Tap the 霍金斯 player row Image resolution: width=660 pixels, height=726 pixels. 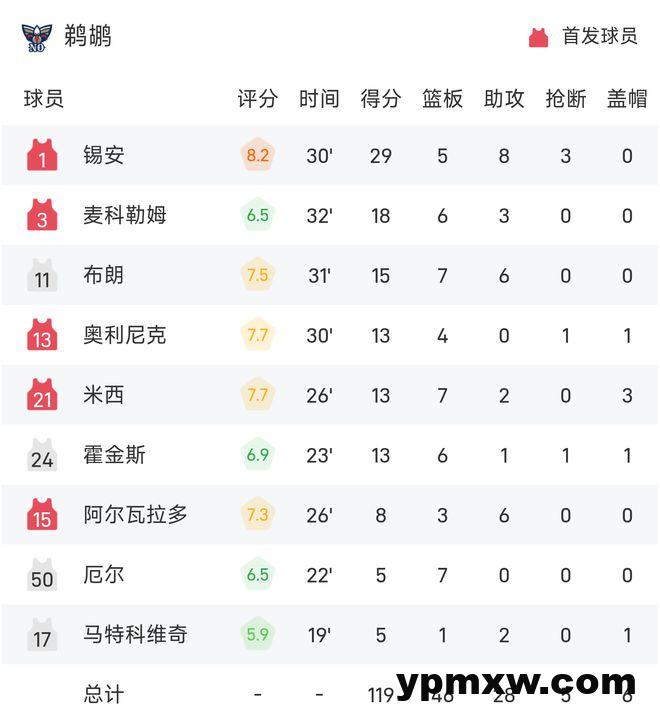tap(114, 455)
